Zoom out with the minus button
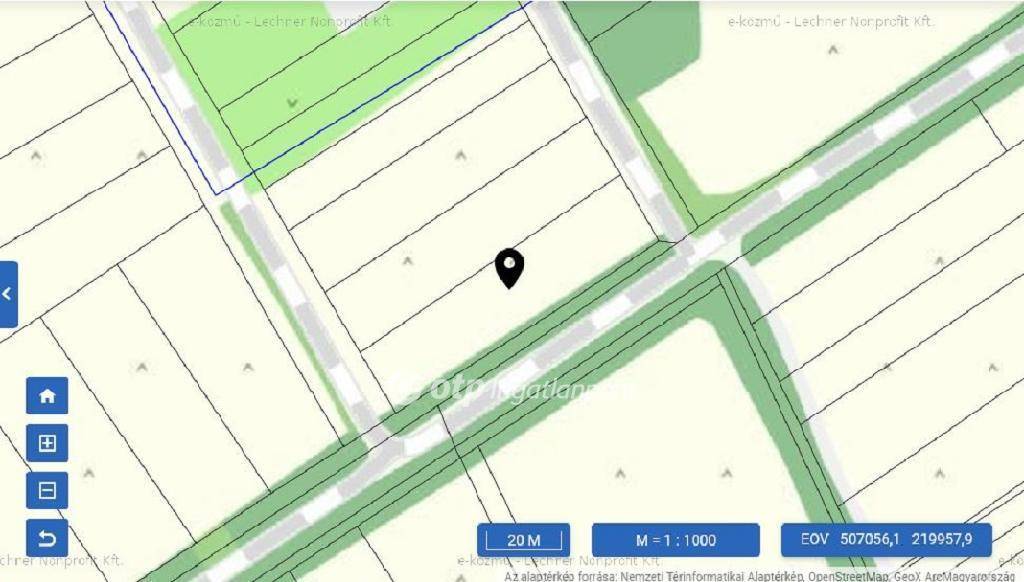This screenshot has width=1024, height=582. click(x=47, y=490)
